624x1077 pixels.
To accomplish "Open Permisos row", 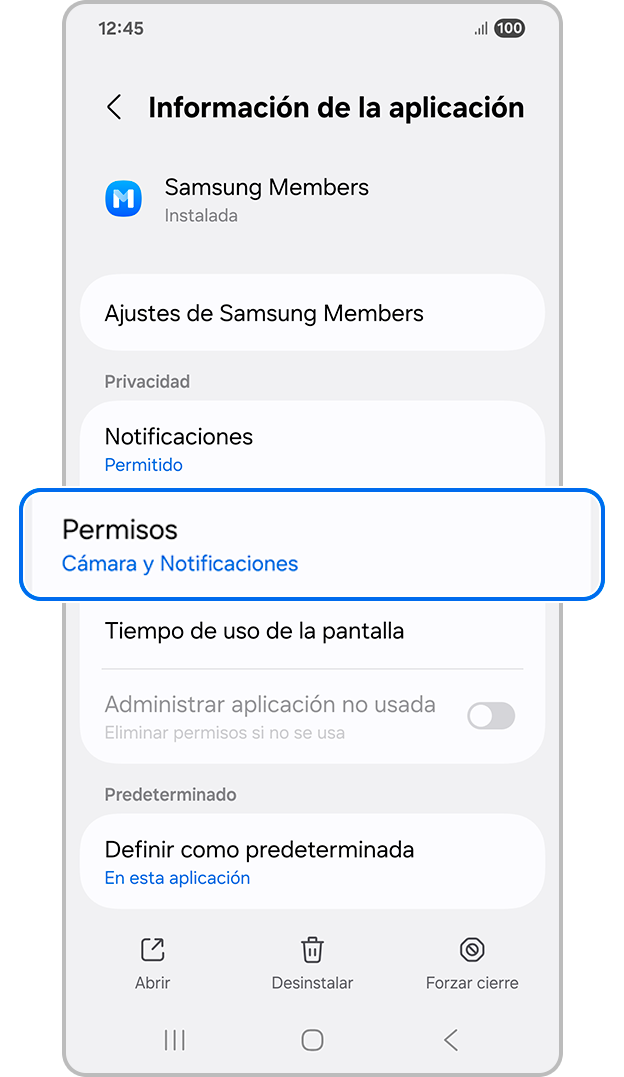I will [312, 545].
